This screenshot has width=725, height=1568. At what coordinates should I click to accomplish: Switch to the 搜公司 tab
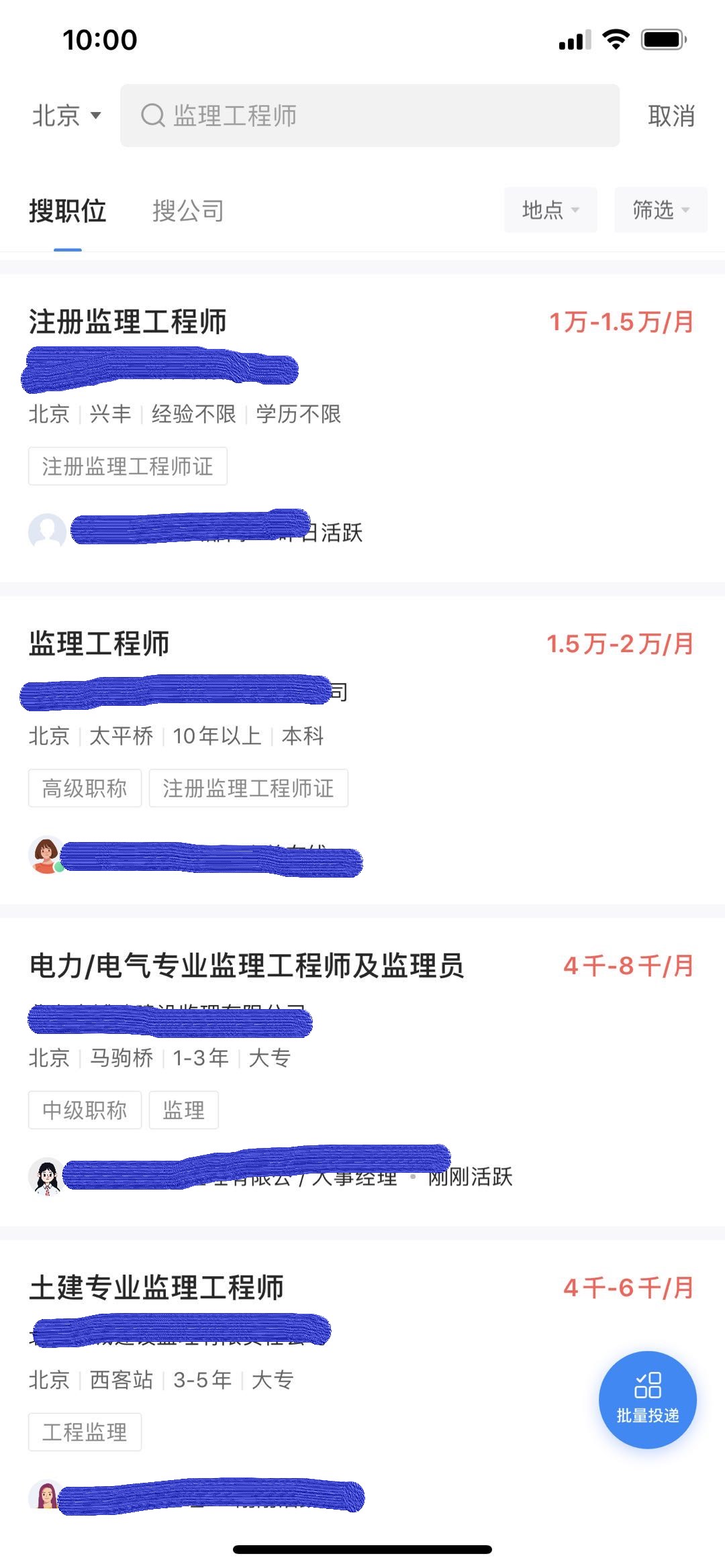pos(187,210)
